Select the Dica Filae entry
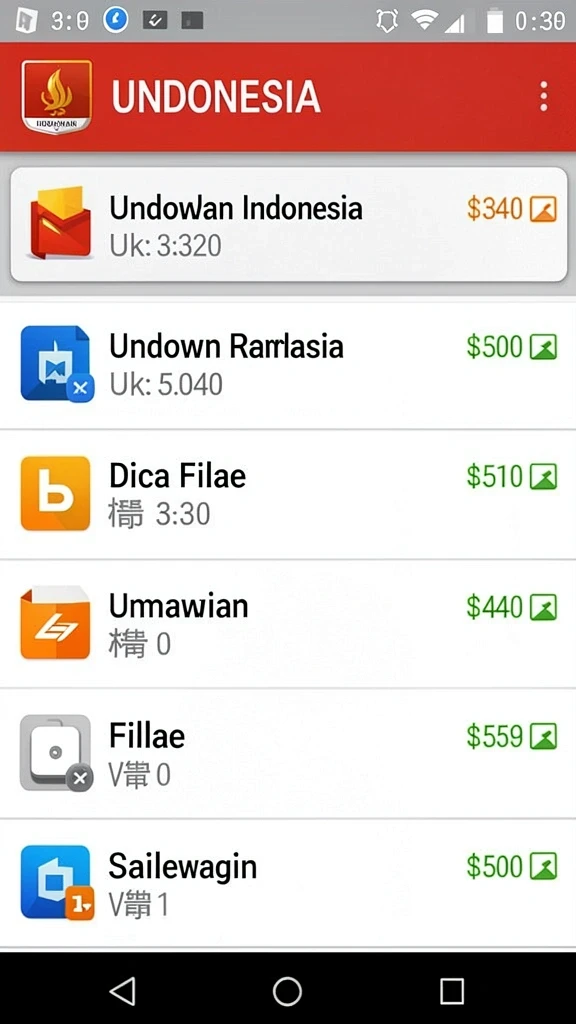Image resolution: width=576 pixels, height=1024 pixels. [x=288, y=494]
